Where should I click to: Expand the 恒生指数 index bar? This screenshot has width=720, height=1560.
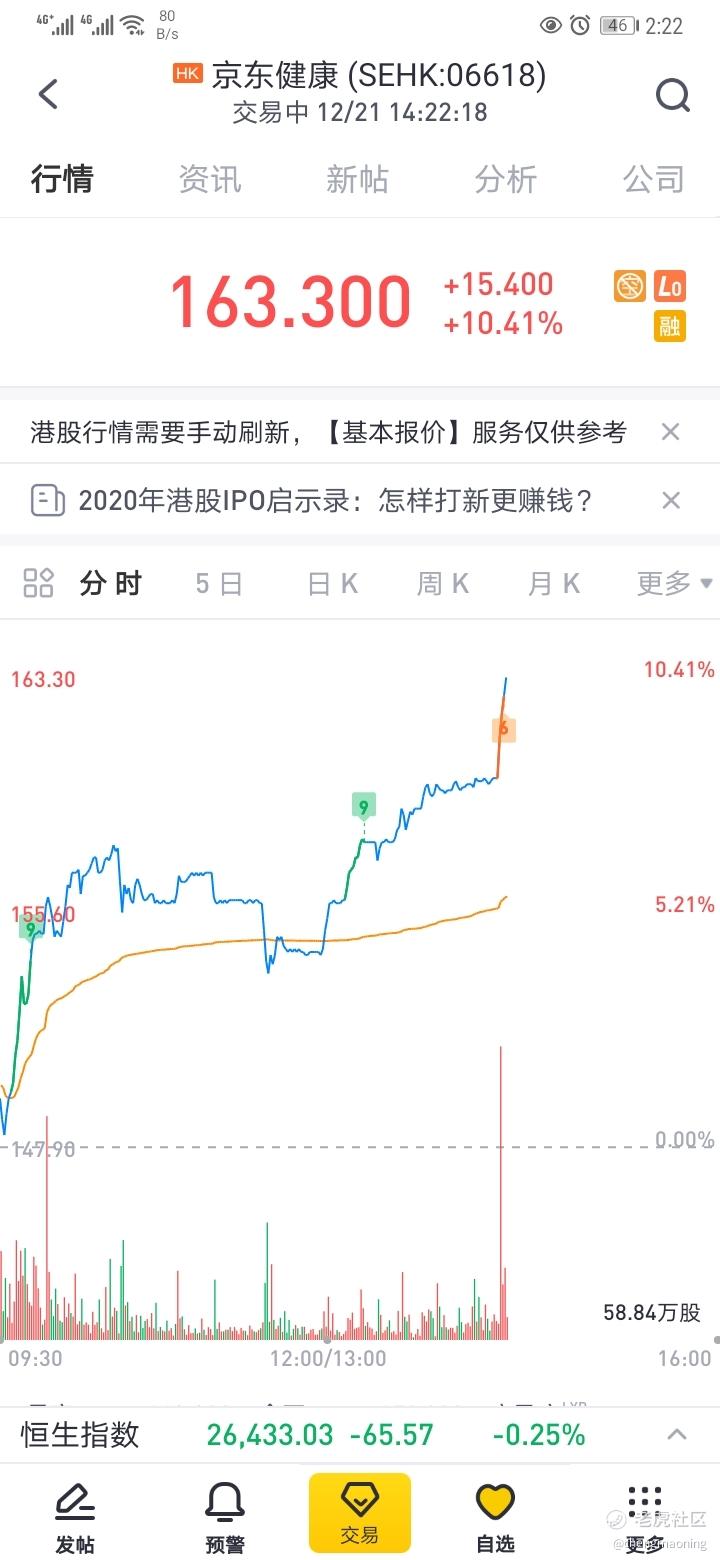pyautogui.click(x=677, y=1435)
